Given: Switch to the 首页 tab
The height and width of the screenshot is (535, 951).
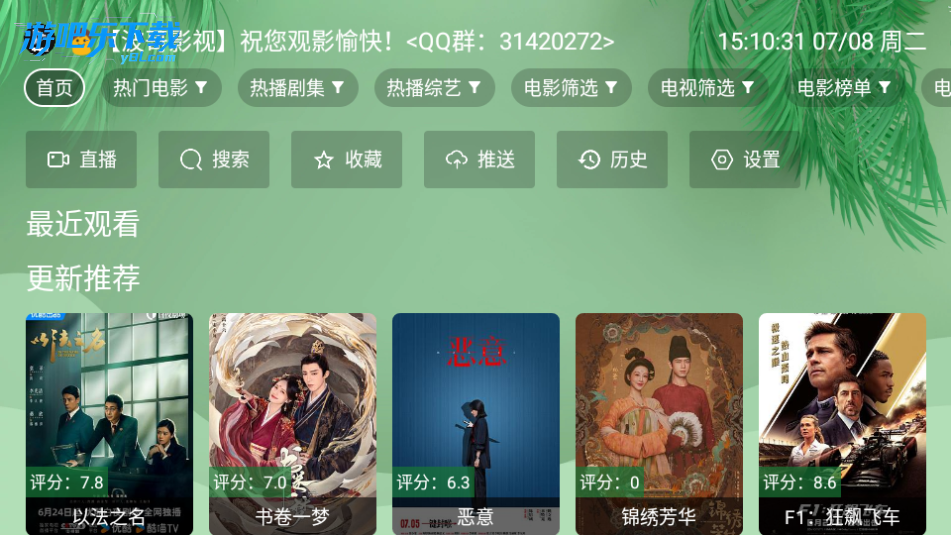Looking at the screenshot, I should [x=55, y=88].
